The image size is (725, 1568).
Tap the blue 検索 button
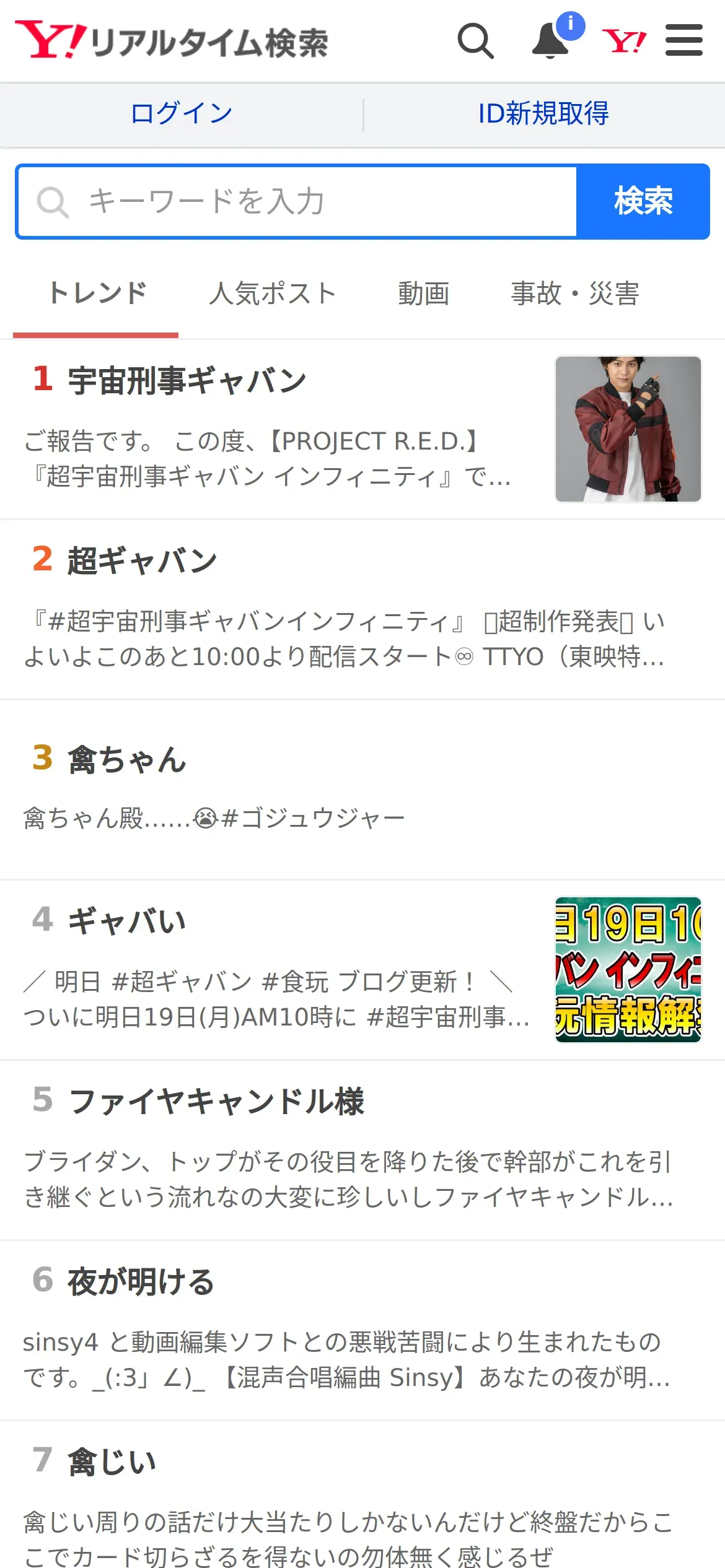tap(643, 202)
